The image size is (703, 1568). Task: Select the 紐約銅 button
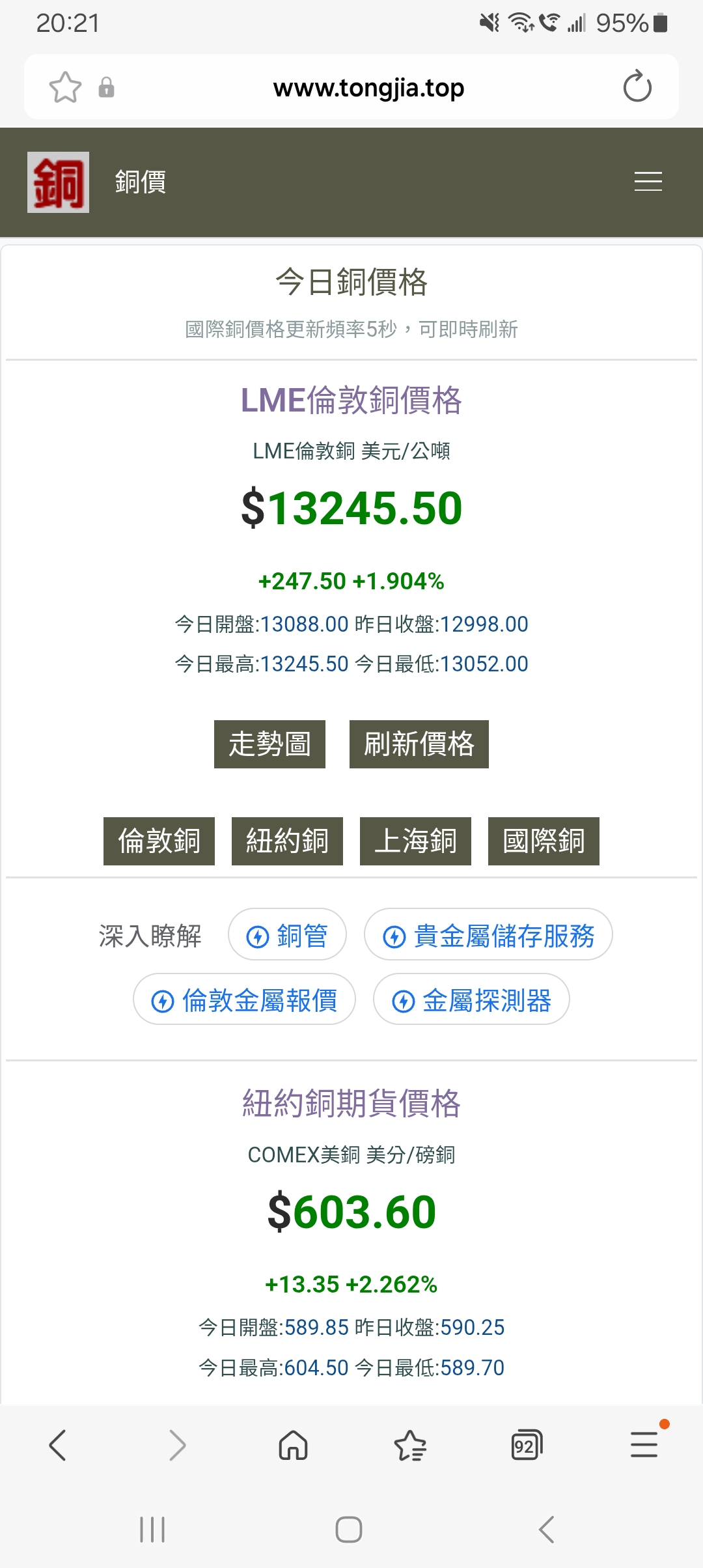[287, 841]
